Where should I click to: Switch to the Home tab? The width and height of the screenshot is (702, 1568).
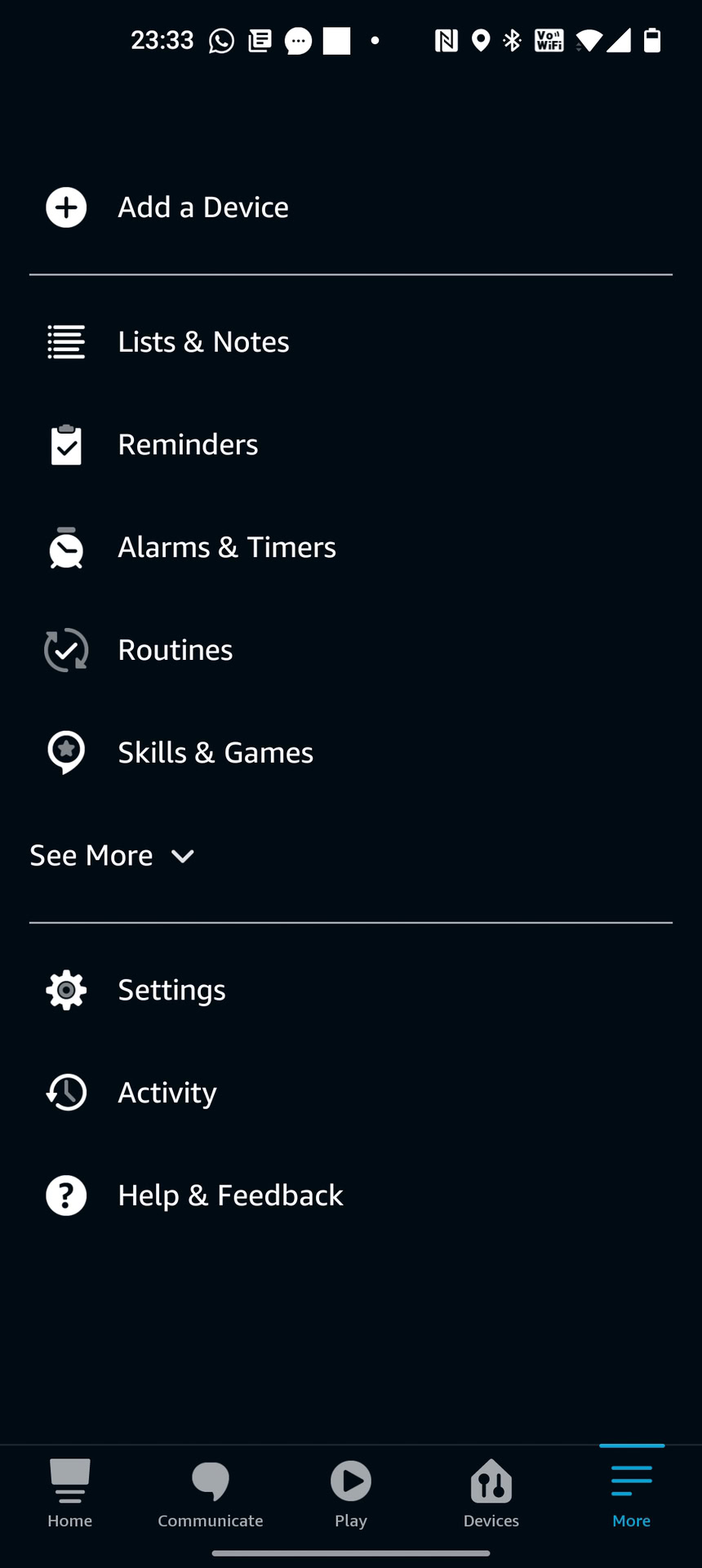(x=70, y=1494)
